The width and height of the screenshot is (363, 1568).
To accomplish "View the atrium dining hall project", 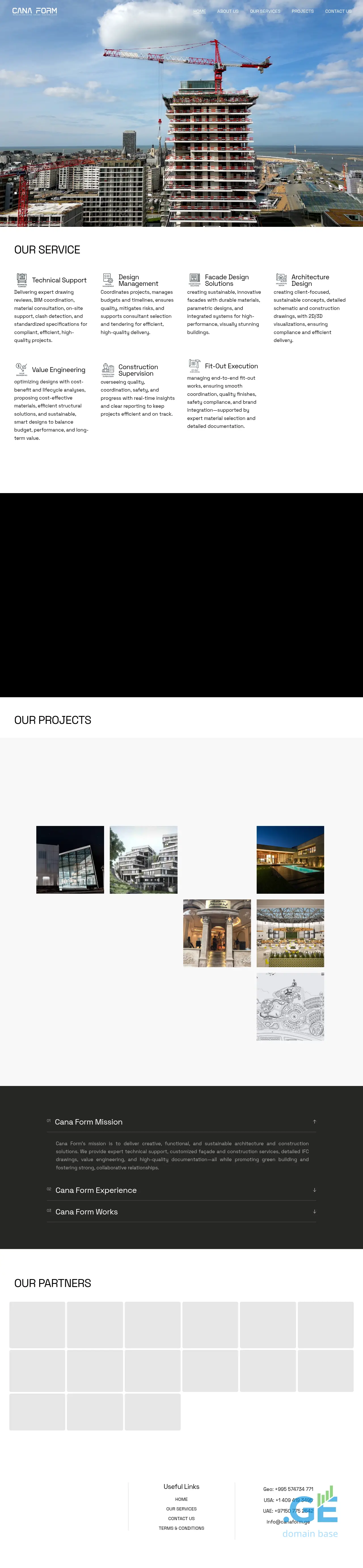I will [290, 933].
